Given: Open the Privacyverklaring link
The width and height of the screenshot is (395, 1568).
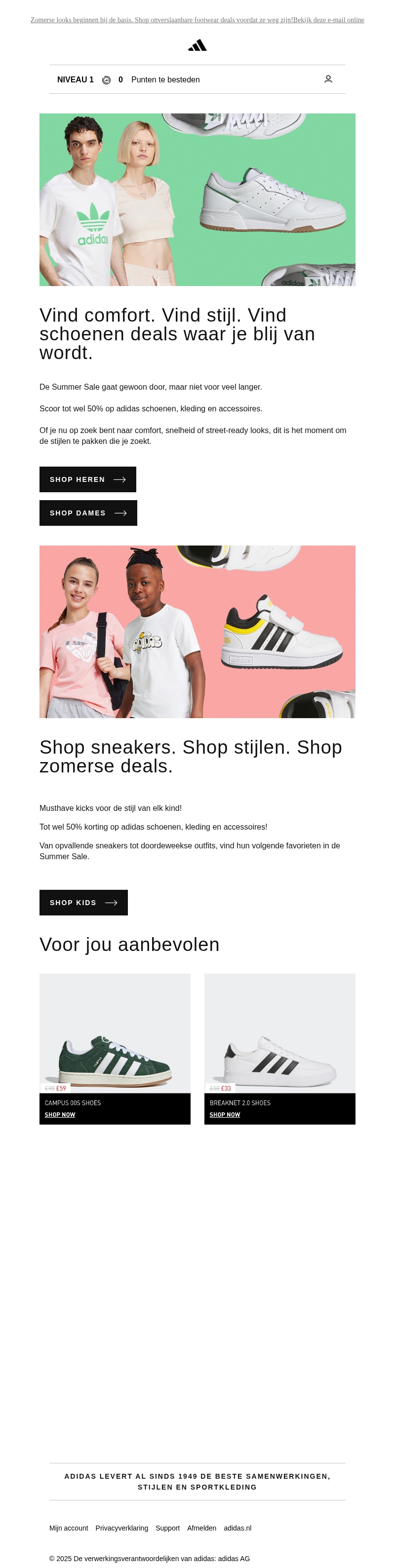Looking at the screenshot, I should pos(122,1528).
